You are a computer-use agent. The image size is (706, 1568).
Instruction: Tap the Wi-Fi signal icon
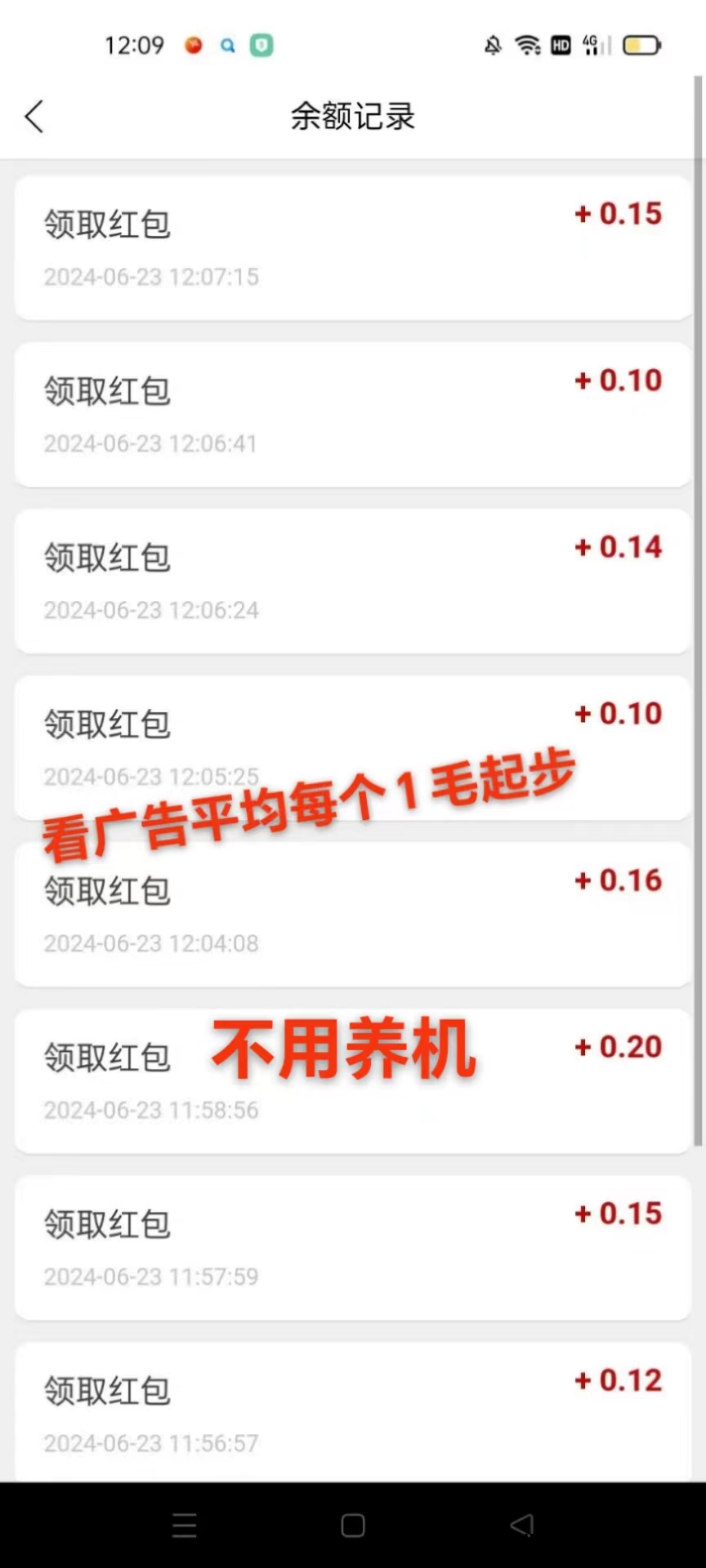tap(528, 46)
